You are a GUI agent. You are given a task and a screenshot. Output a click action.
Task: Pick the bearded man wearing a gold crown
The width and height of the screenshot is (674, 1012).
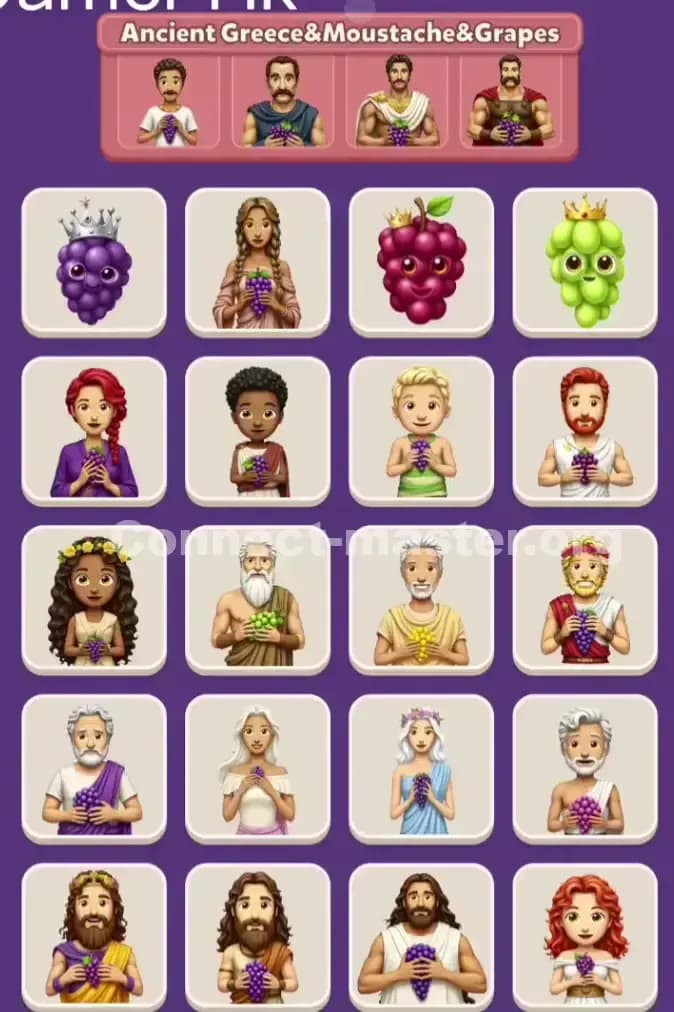tap(94, 935)
